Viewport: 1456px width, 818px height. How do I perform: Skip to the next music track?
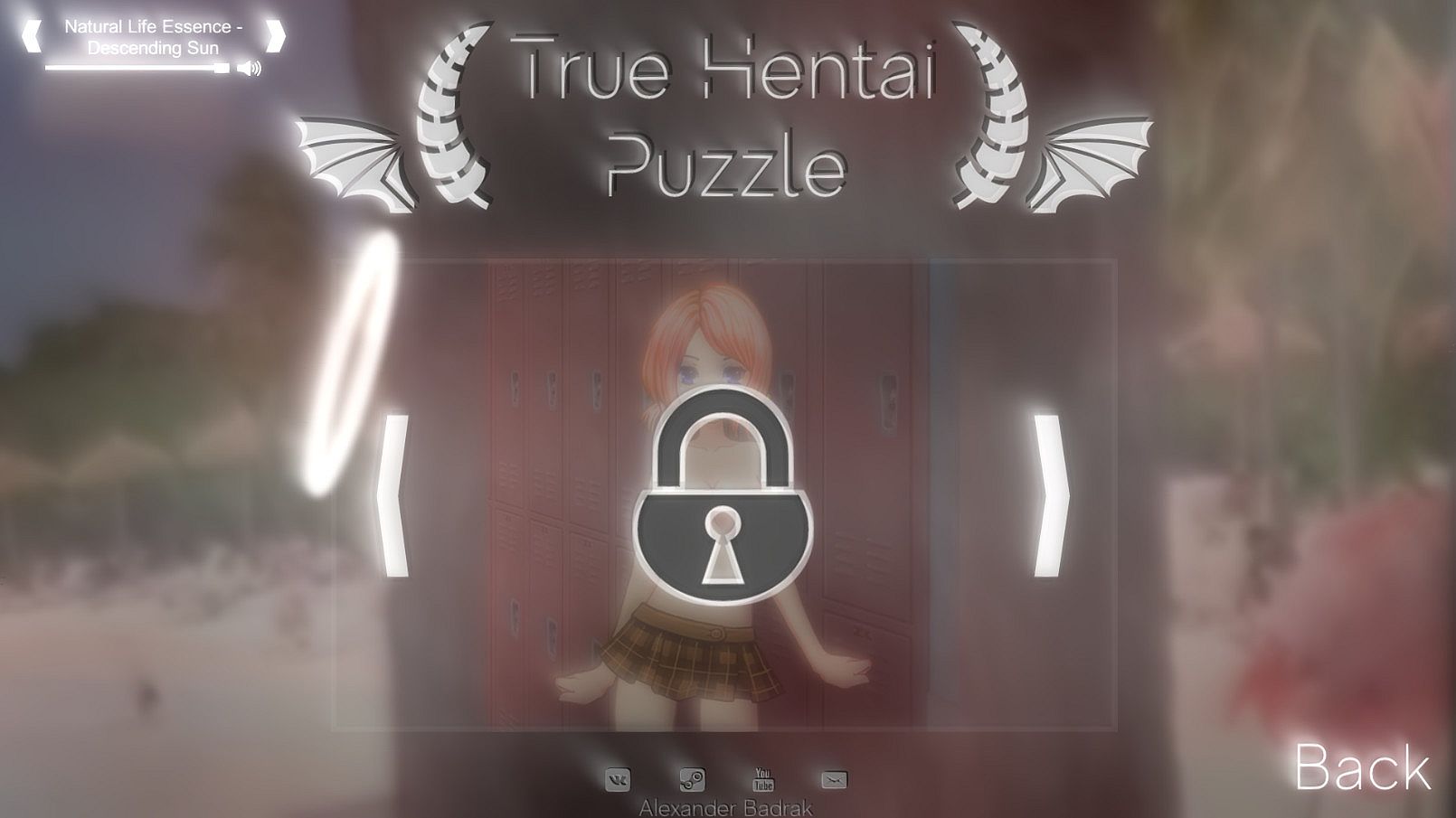275,36
